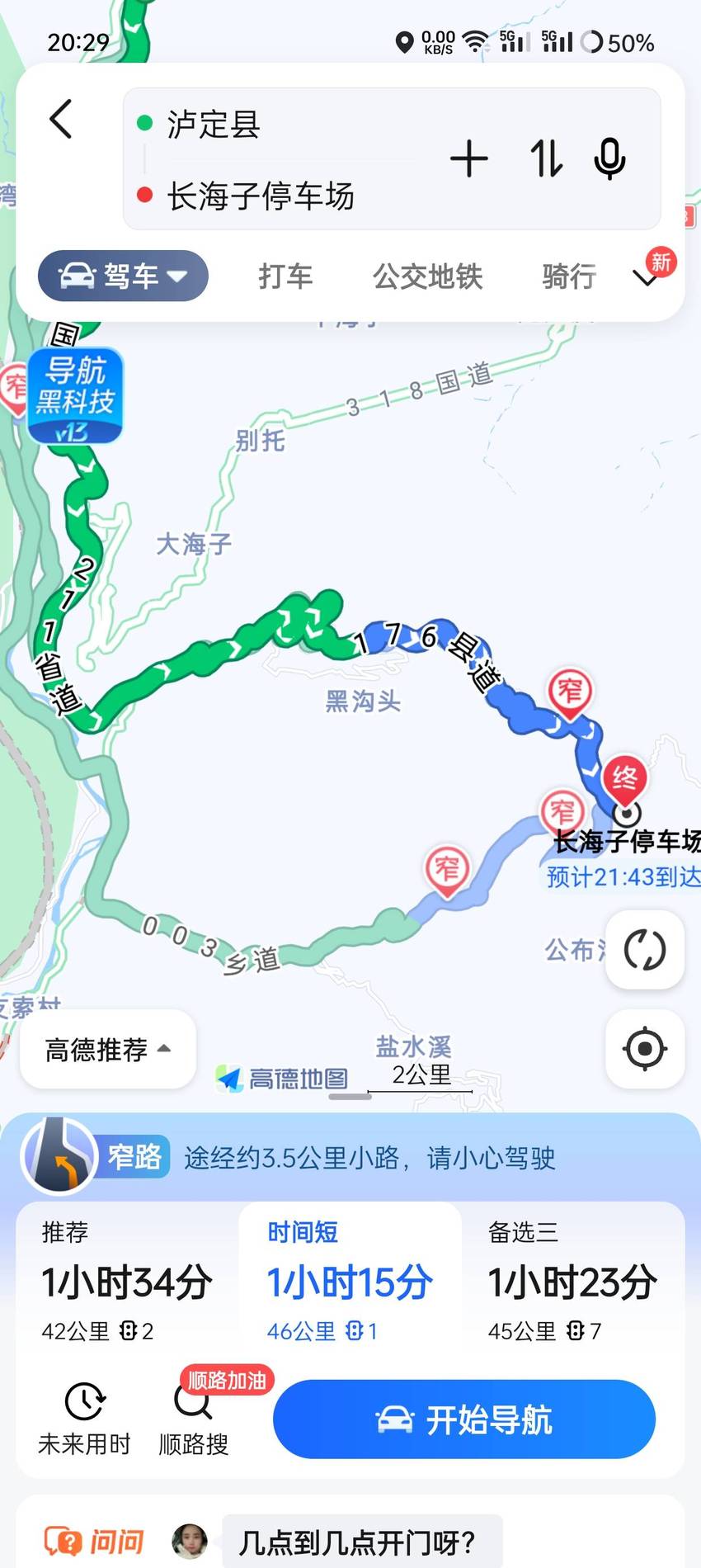Start voice input with the microphone
The height and width of the screenshot is (1568, 701).
609,158
